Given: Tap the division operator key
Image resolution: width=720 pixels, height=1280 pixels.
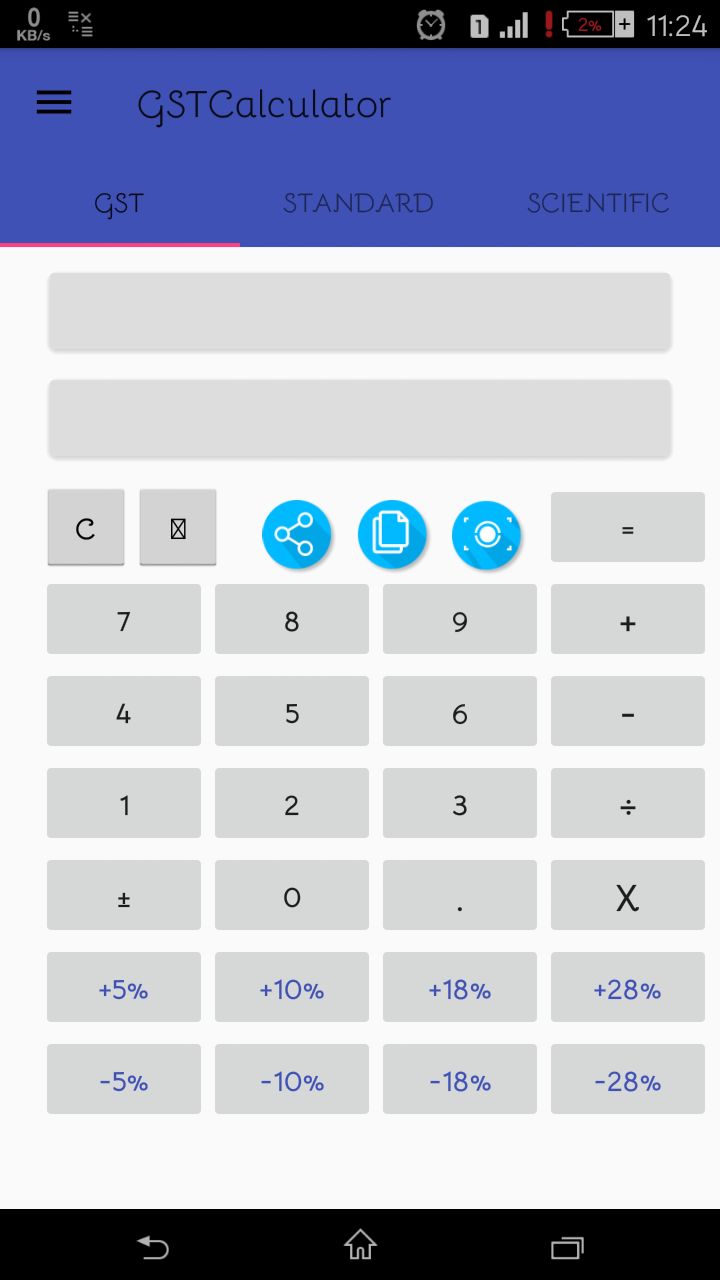Looking at the screenshot, I should [x=627, y=803].
